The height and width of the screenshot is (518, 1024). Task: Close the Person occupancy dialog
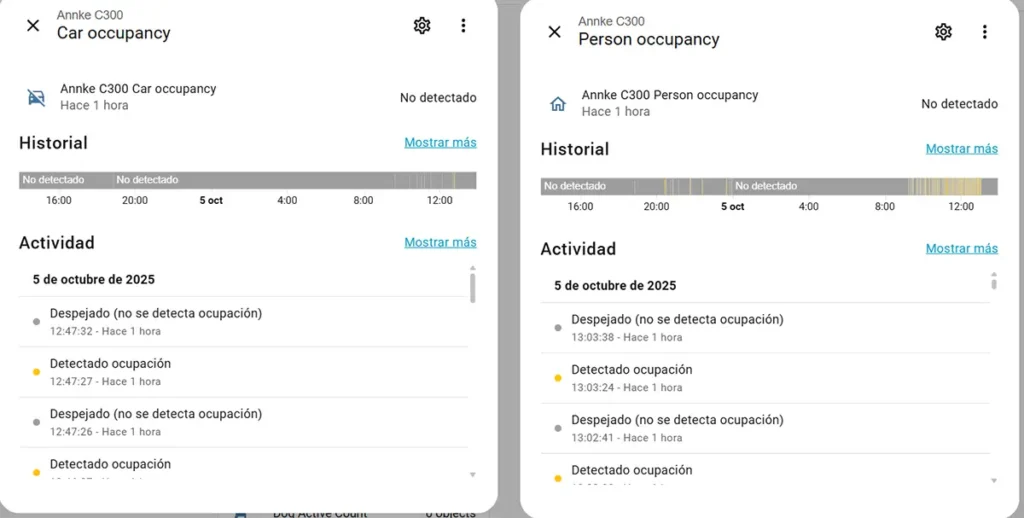[x=555, y=32]
